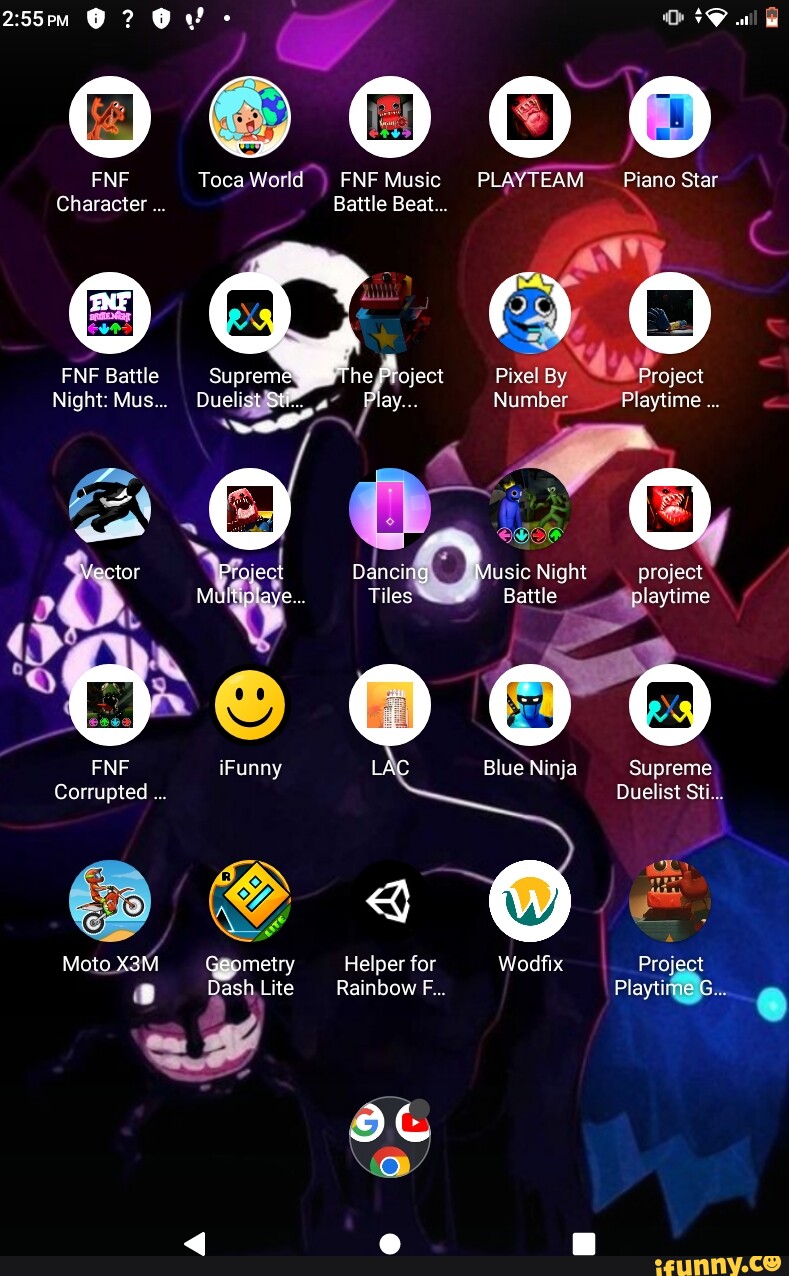Launch Music Night Battle
This screenshot has height=1276, width=789.
click(x=530, y=510)
